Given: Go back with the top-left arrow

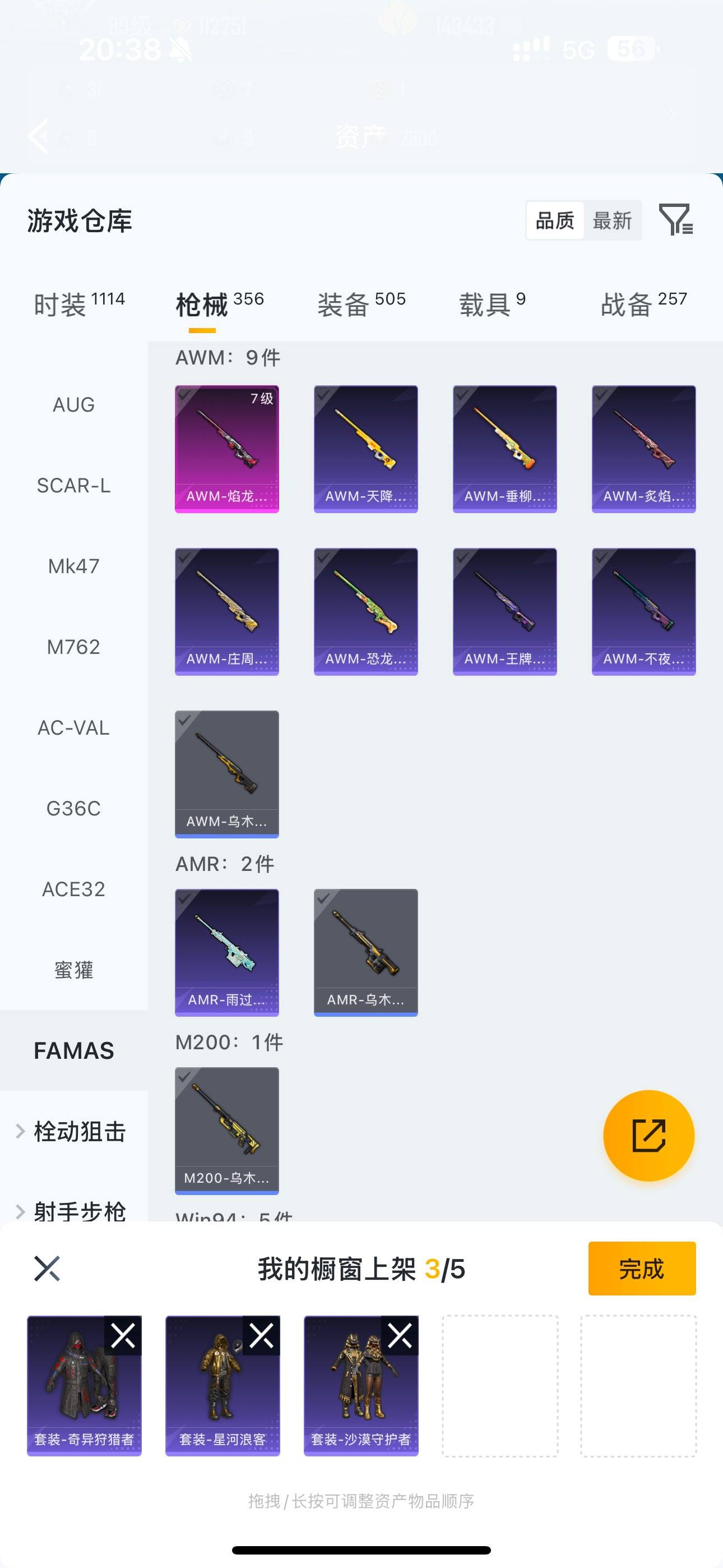Looking at the screenshot, I should tap(38, 136).
